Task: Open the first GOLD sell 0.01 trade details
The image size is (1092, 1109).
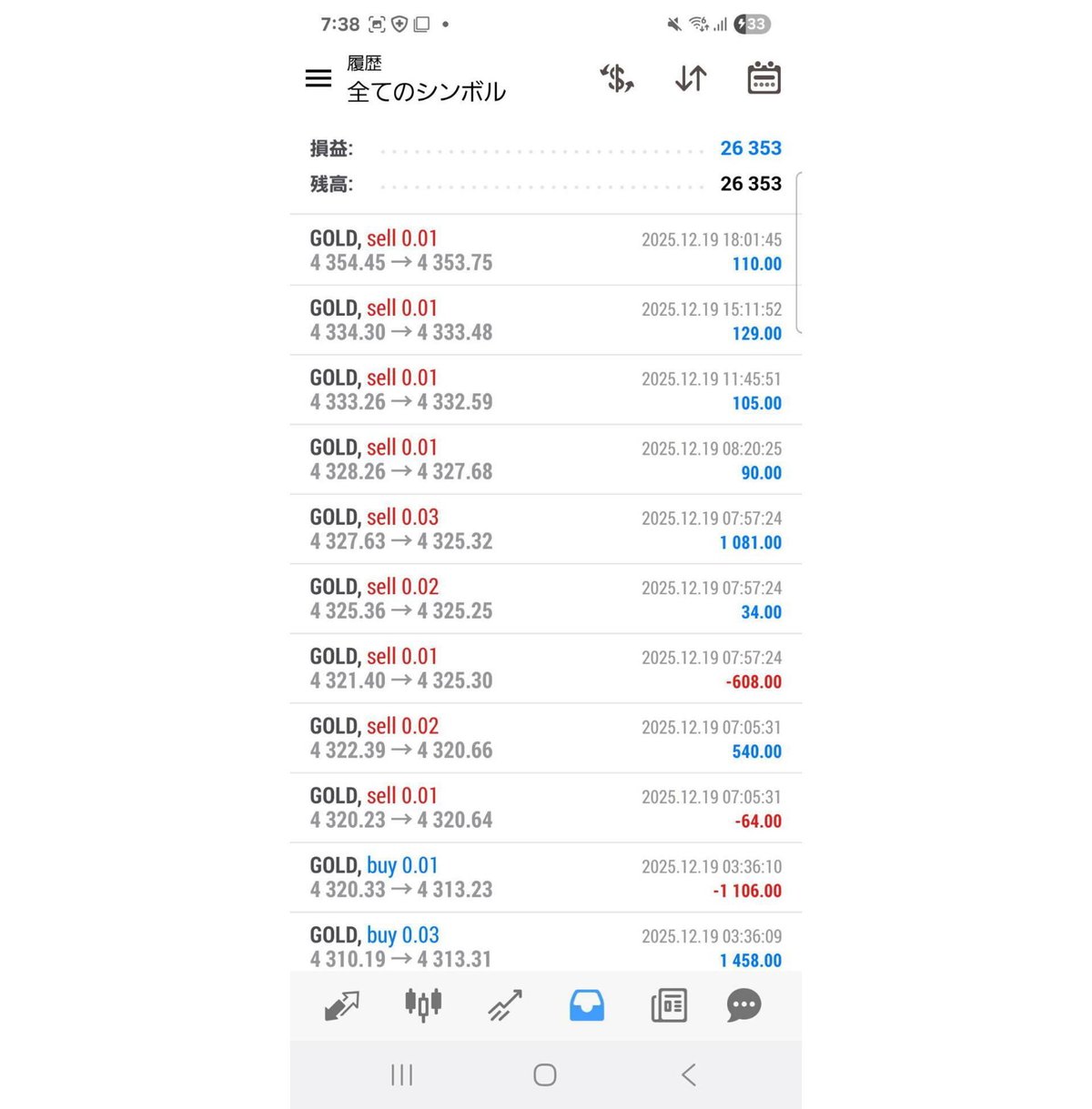Action: 544,250
